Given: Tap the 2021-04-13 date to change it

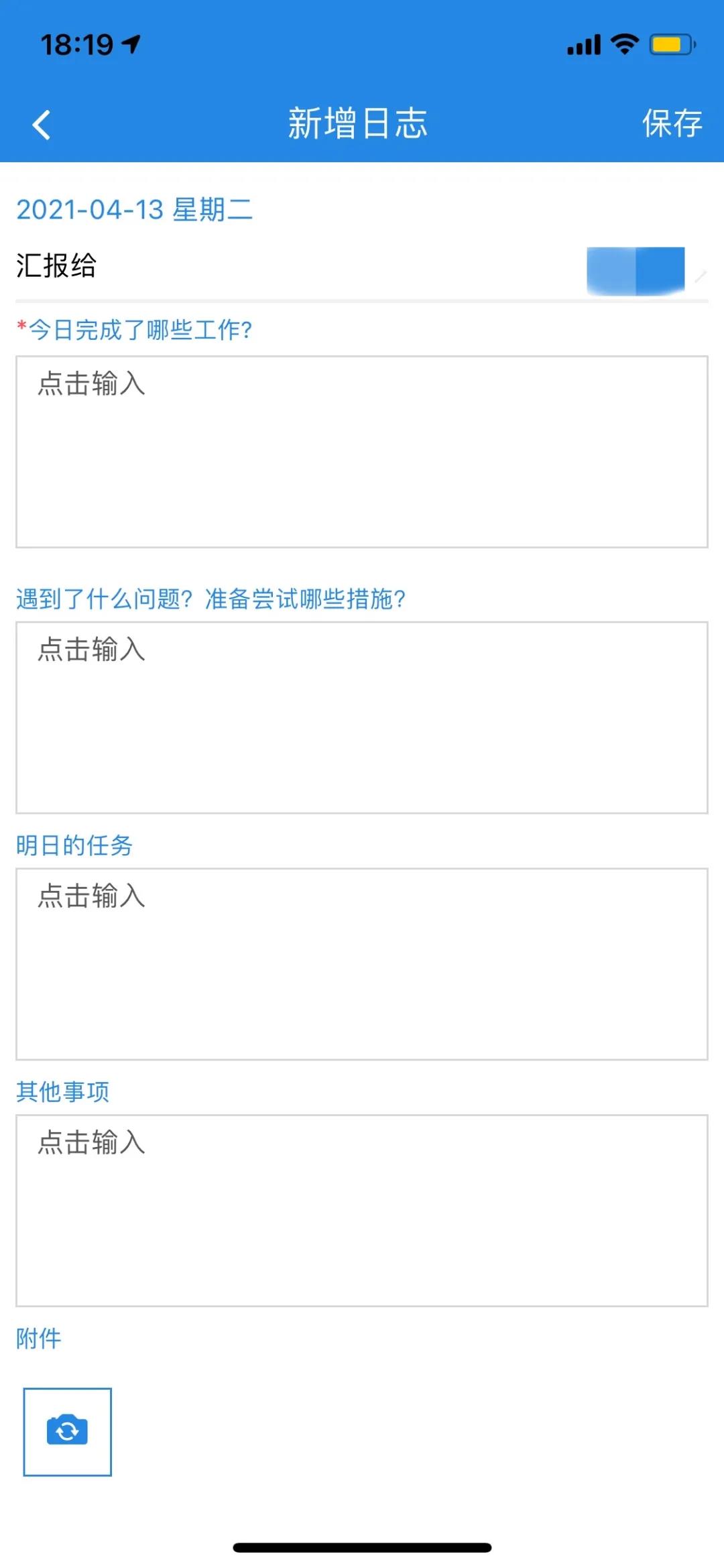Looking at the screenshot, I should coord(134,210).
